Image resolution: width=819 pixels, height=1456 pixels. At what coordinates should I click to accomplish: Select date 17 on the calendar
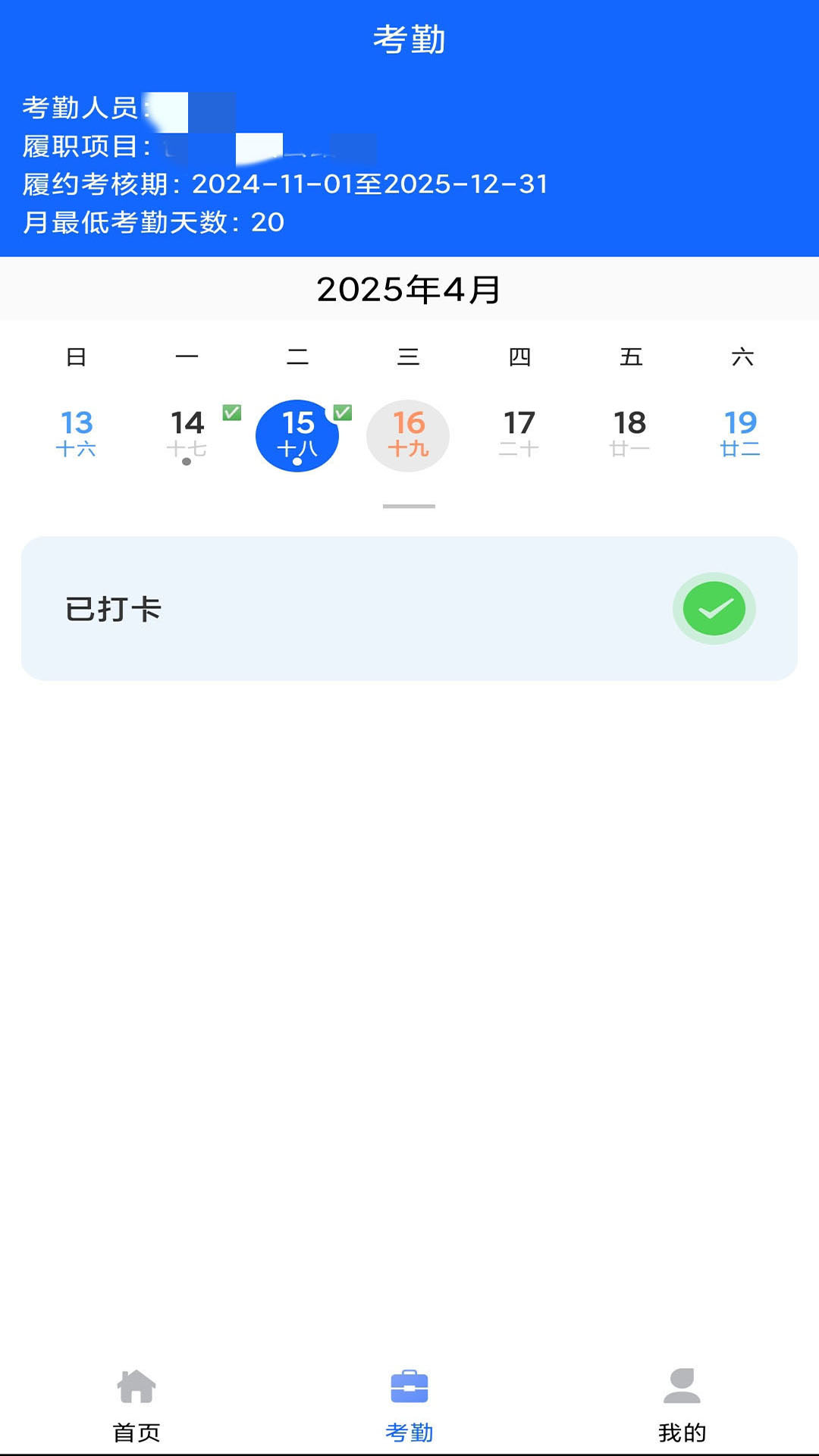coord(519,432)
